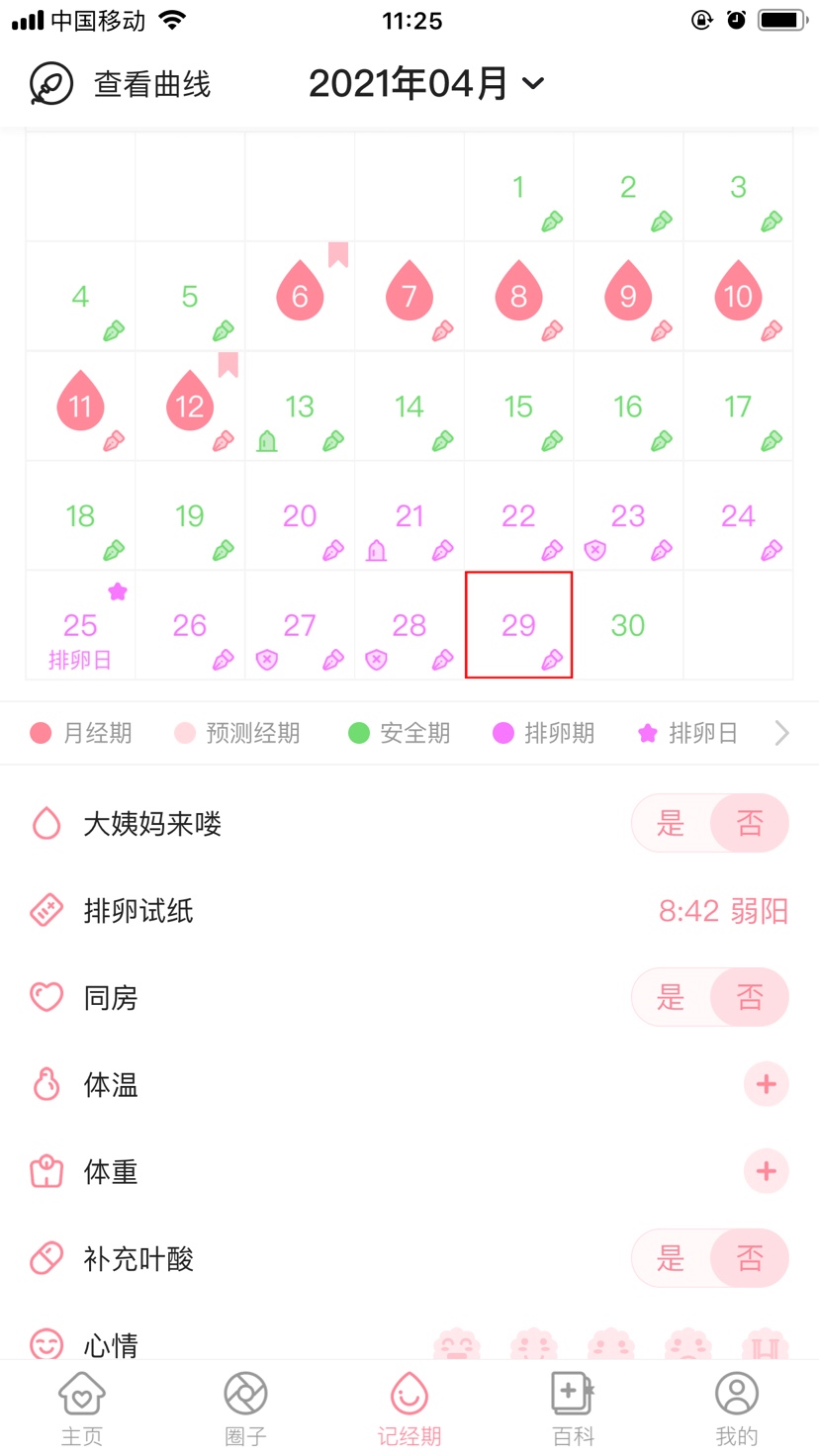Show more legend items with the arrow
The image size is (819, 1456).
pos(781,733)
